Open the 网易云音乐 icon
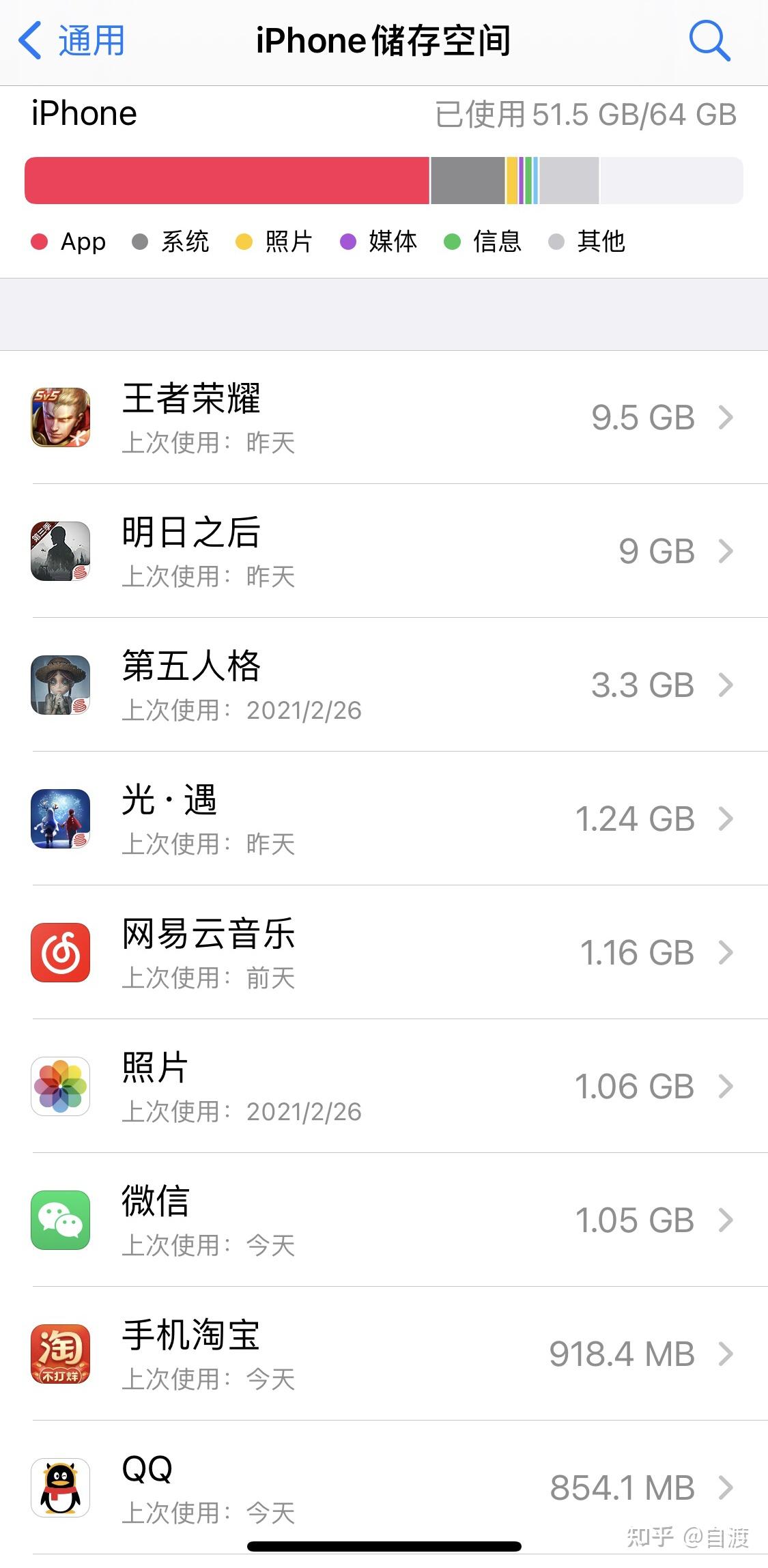Viewport: 768px width, 1568px height. 61,953
